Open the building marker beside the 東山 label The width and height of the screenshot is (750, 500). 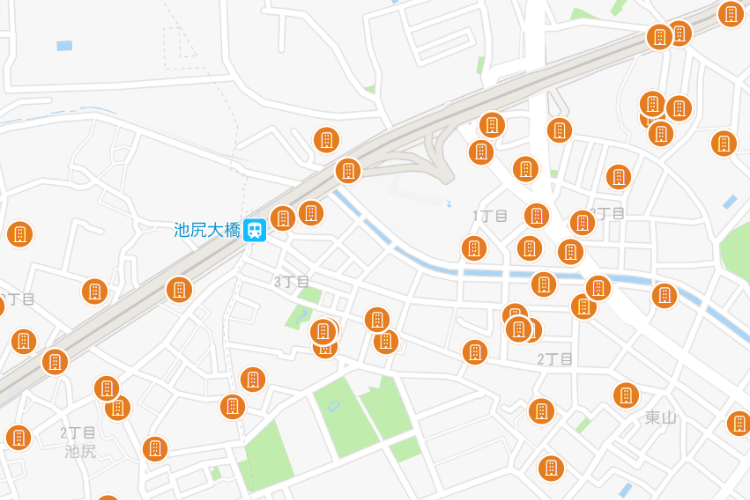pyautogui.click(x=626, y=395)
